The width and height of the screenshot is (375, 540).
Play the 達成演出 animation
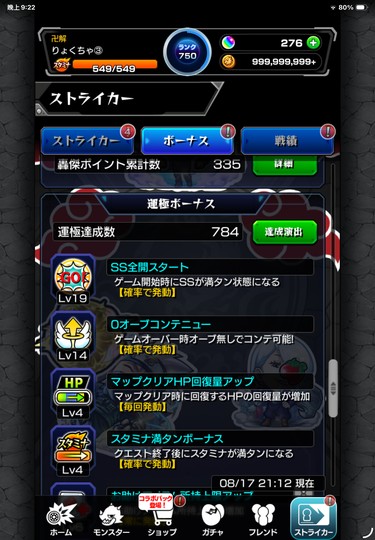pos(285,232)
